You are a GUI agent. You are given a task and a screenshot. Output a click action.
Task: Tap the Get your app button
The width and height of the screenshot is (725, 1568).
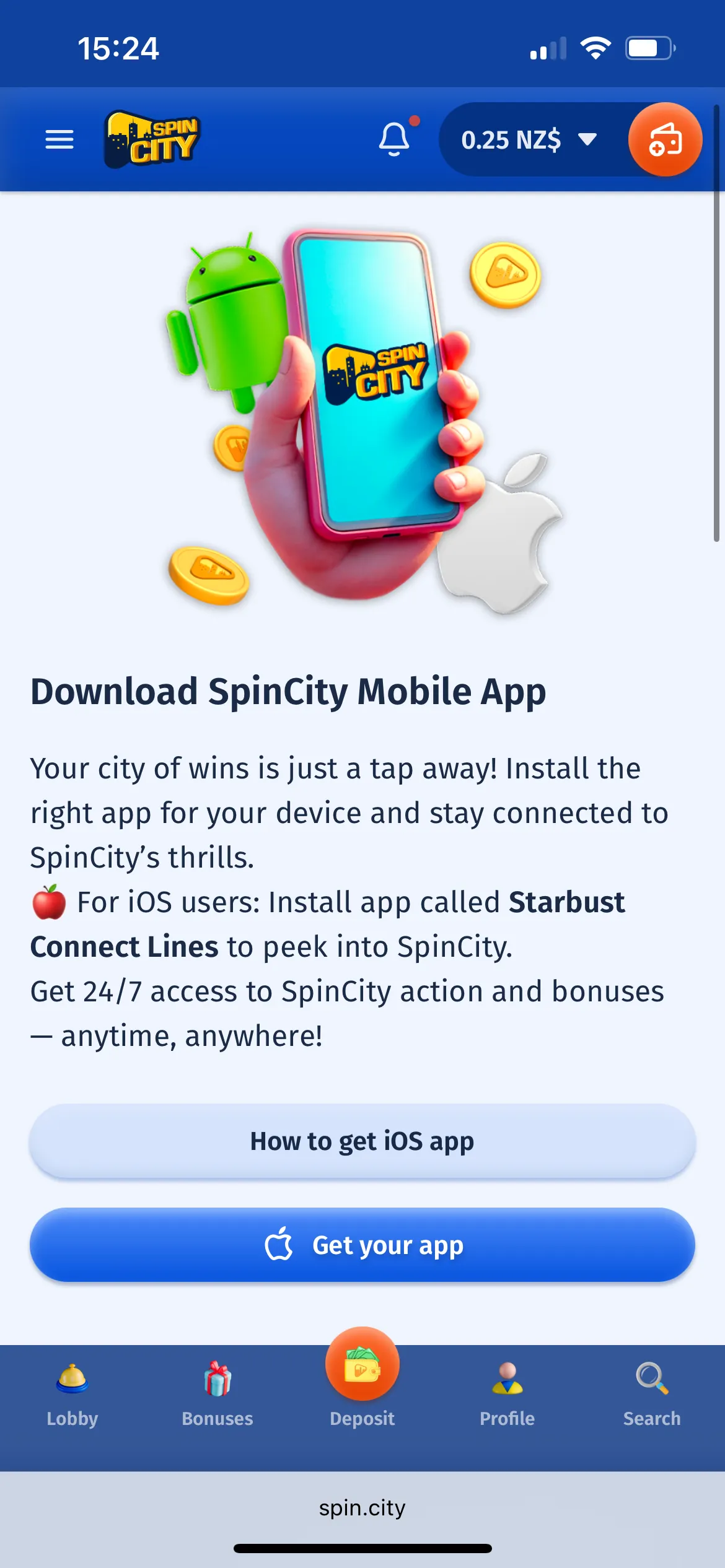(x=362, y=1245)
